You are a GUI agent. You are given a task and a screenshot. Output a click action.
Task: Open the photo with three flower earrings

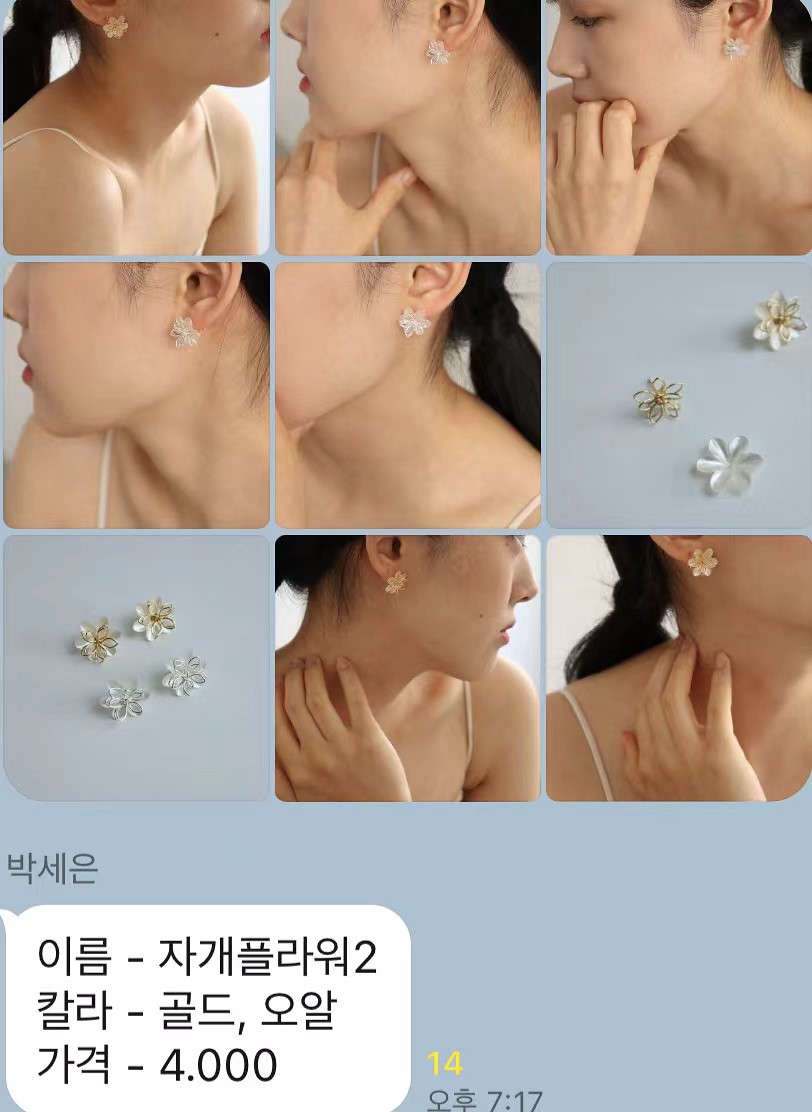pyautogui.click(x=679, y=395)
